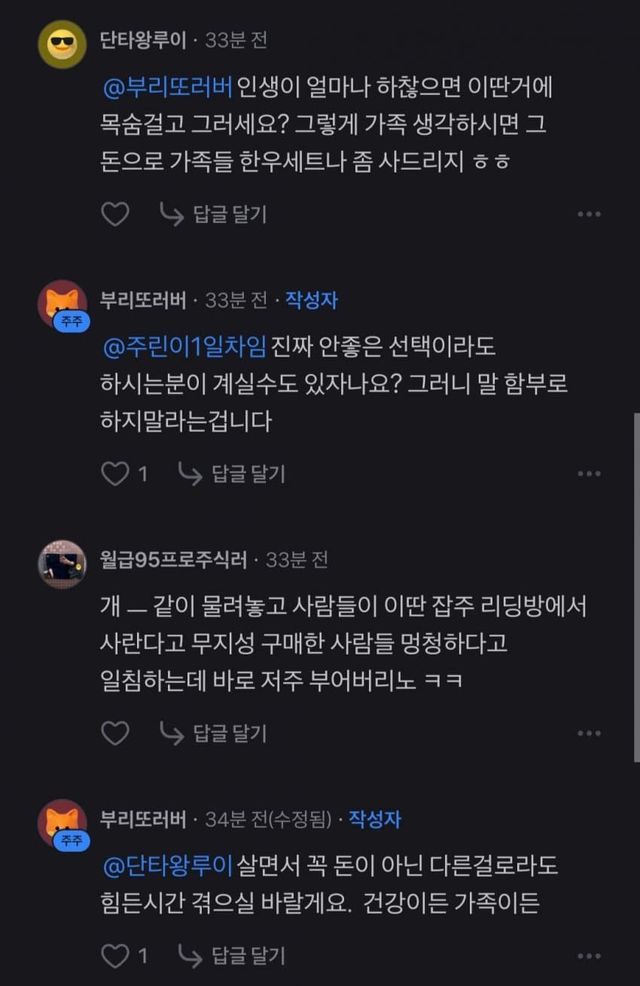Reply to 부리또러버's comment mentioning @주린이1일차임
Viewport: 640px width, 986px height.
tap(232, 473)
